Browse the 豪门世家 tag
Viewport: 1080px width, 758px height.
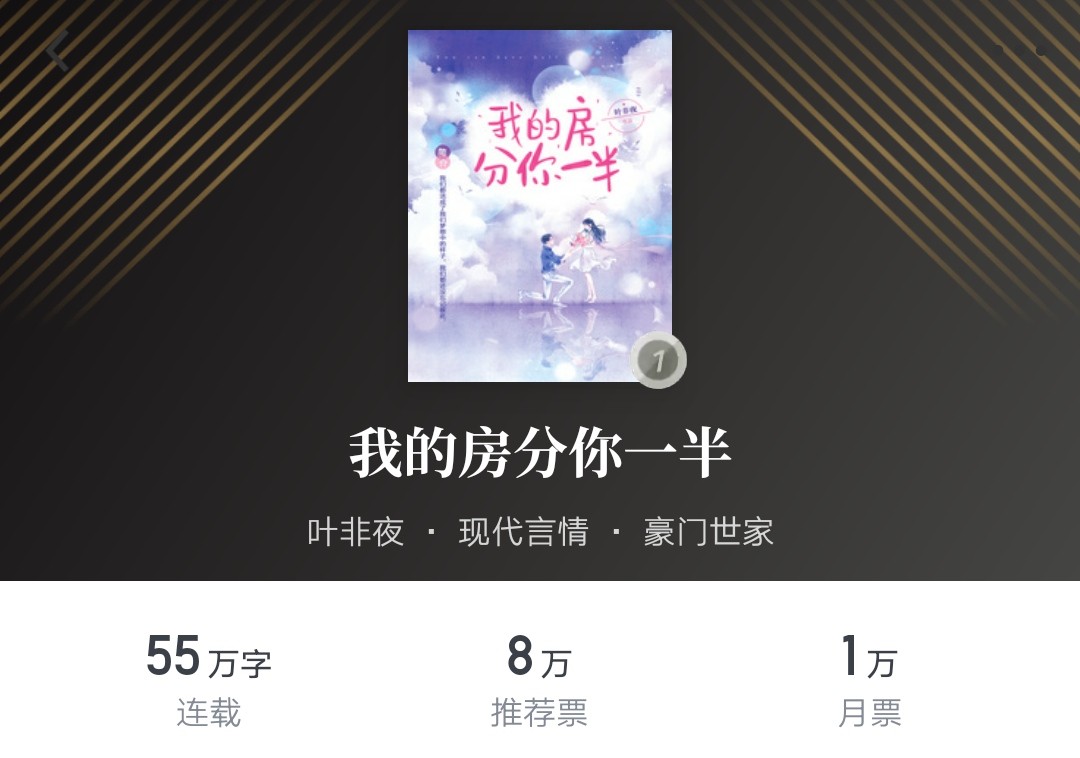coord(708,532)
